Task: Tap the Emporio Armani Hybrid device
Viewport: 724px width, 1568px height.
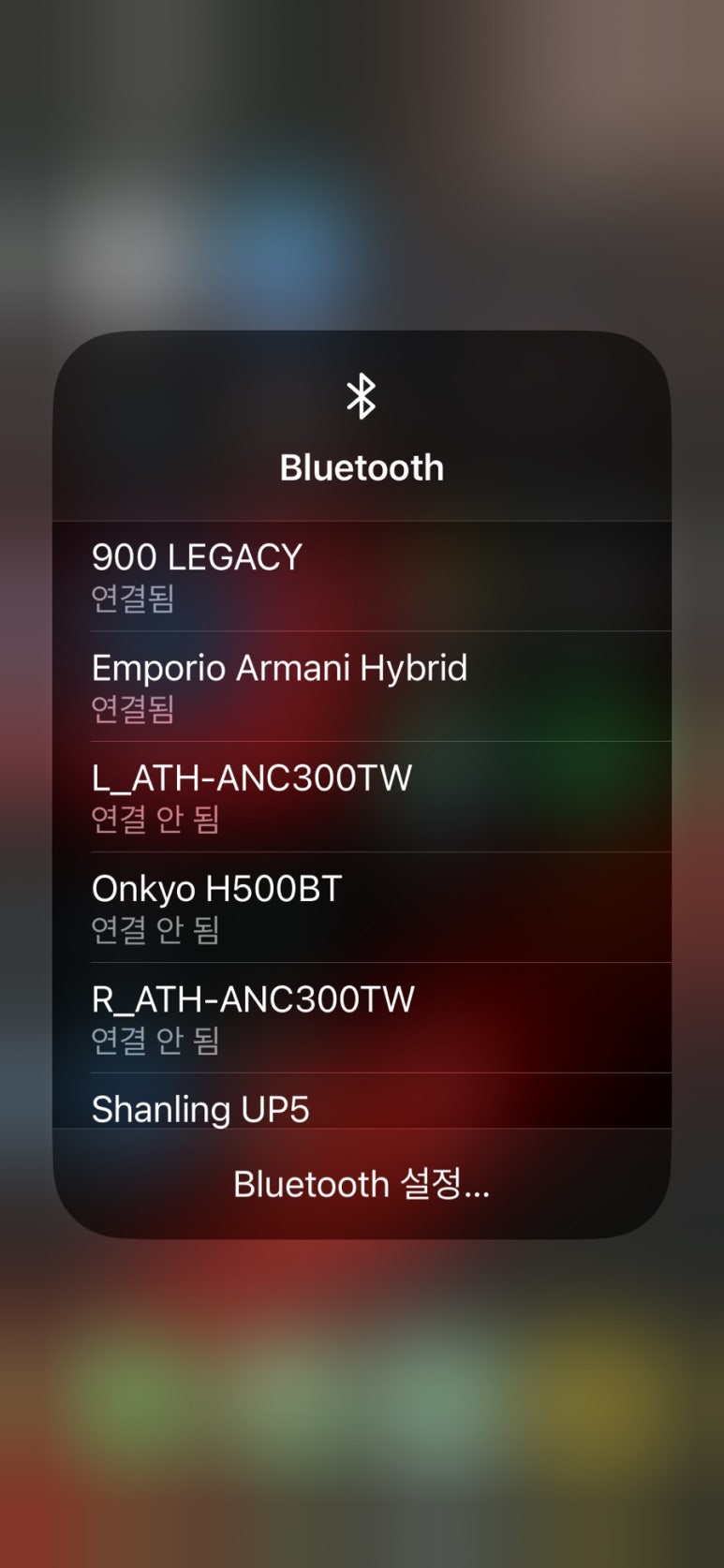Action: click(362, 687)
